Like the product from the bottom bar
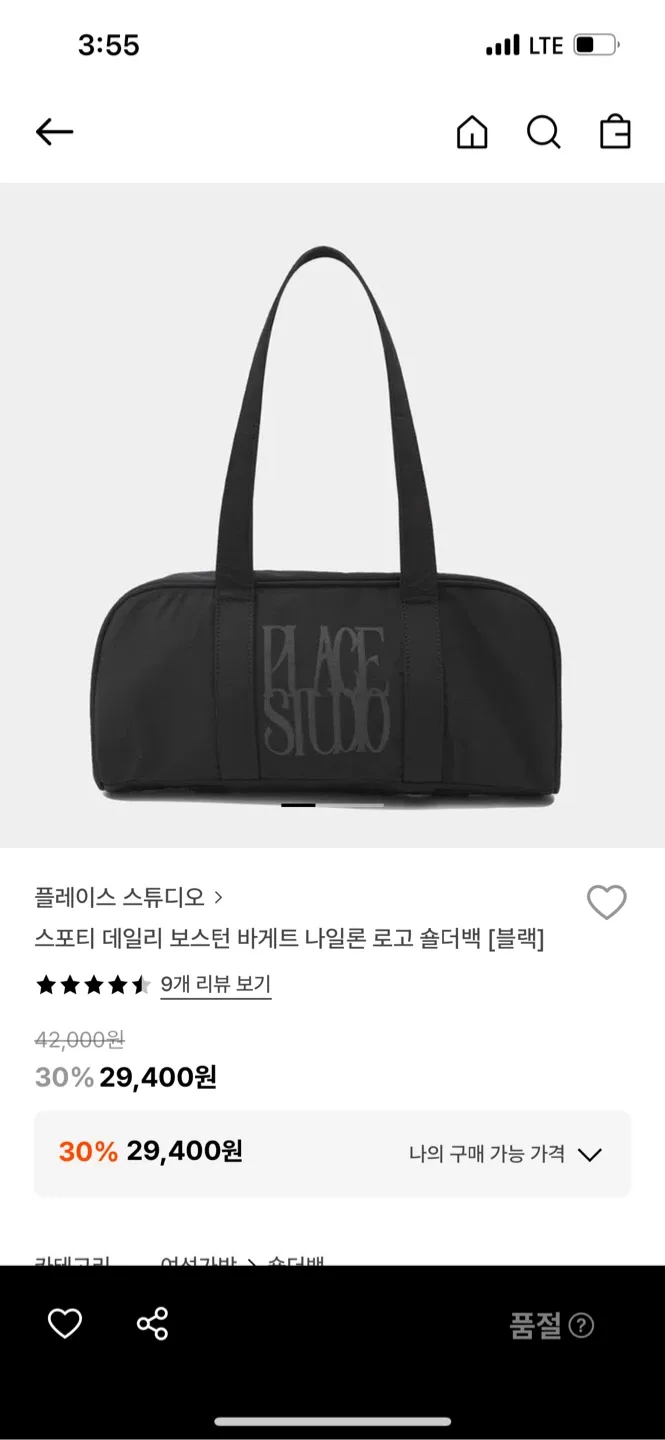 (65, 1324)
